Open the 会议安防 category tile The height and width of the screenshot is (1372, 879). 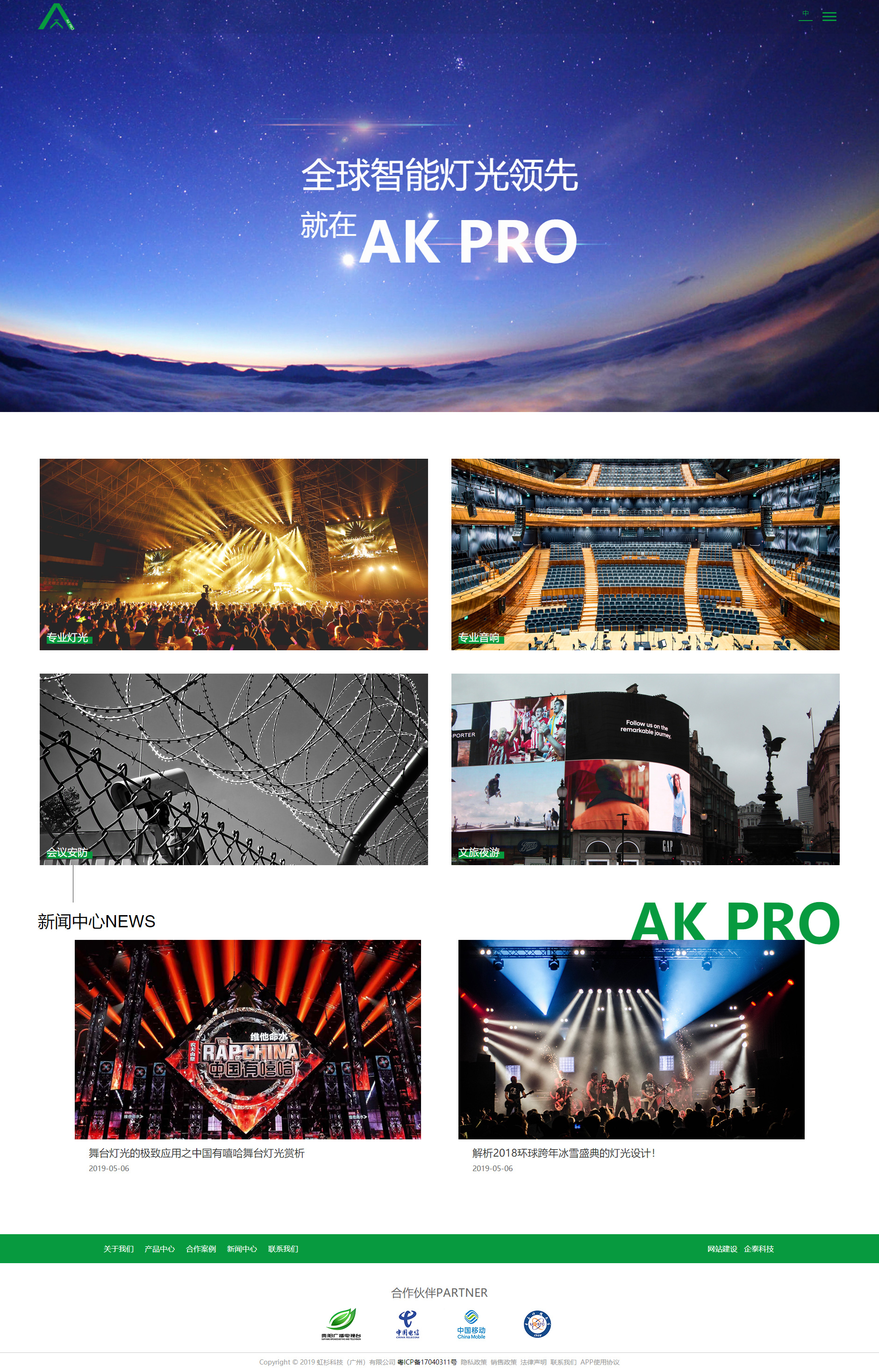(234, 769)
